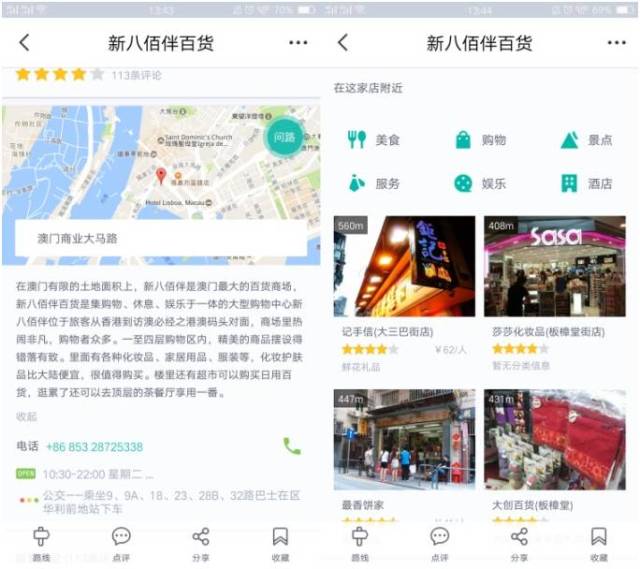The width and height of the screenshot is (640, 569).
Task: Show nearby 景点 attractions
Action: click(586, 140)
